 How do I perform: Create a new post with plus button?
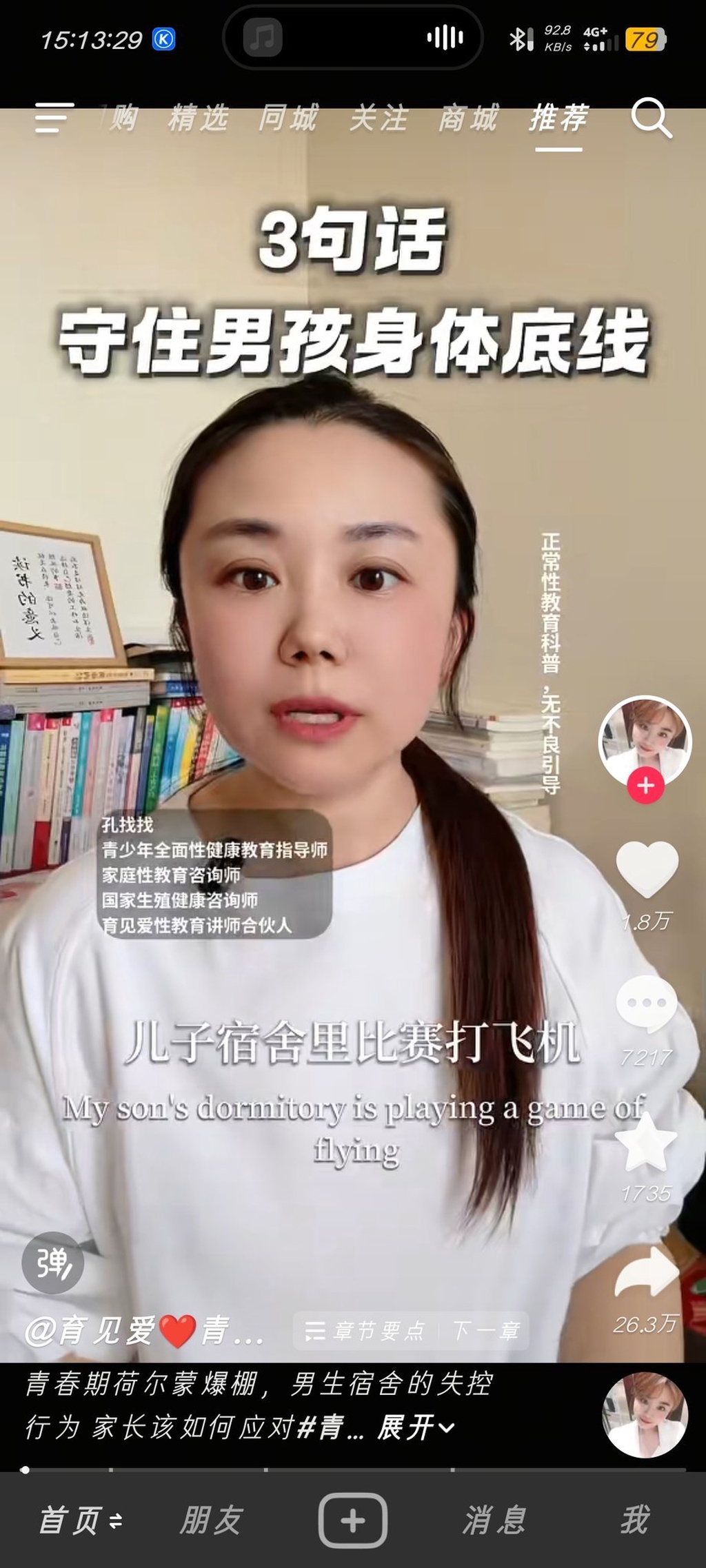coord(352,1520)
